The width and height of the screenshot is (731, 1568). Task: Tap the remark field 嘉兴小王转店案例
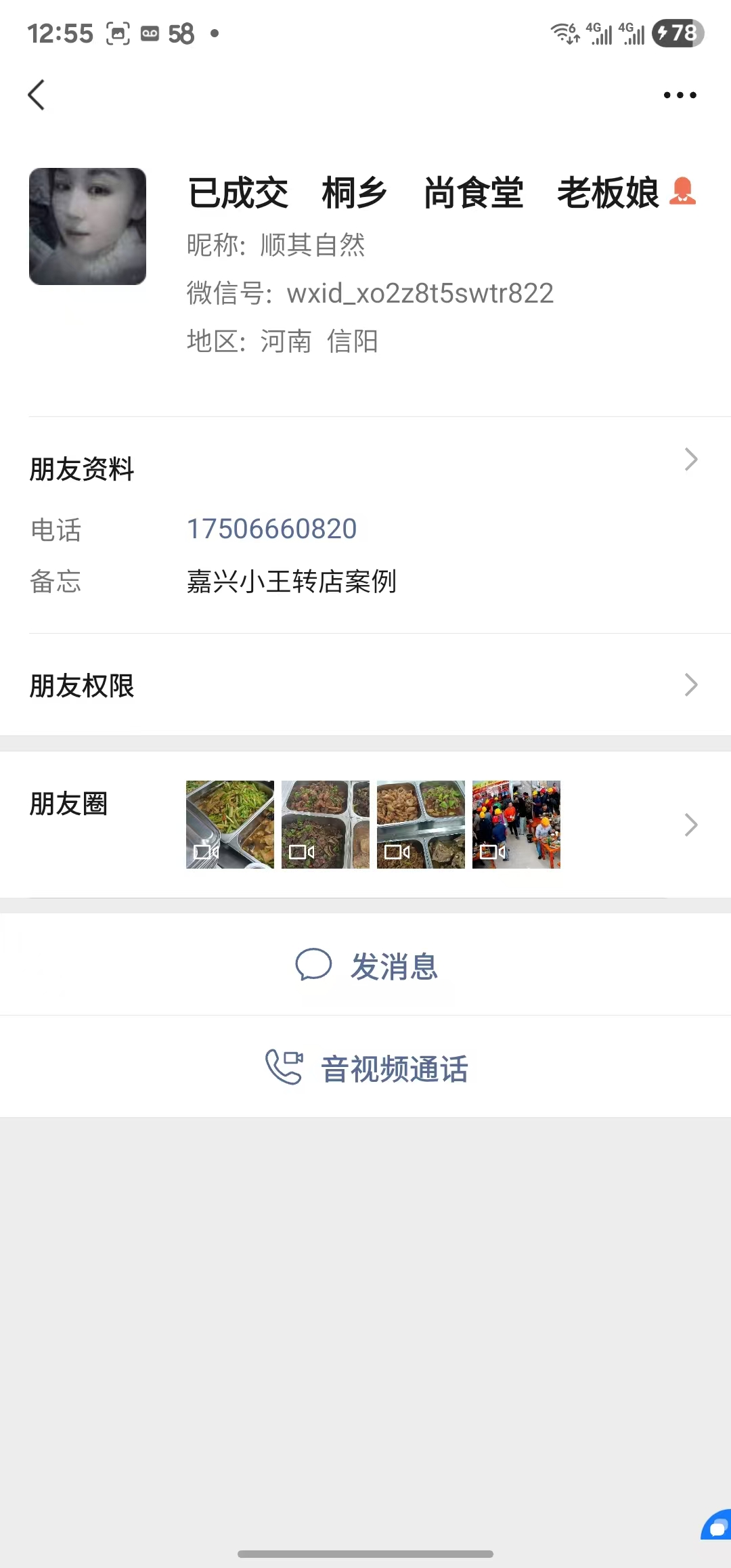[x=292, y=582]
